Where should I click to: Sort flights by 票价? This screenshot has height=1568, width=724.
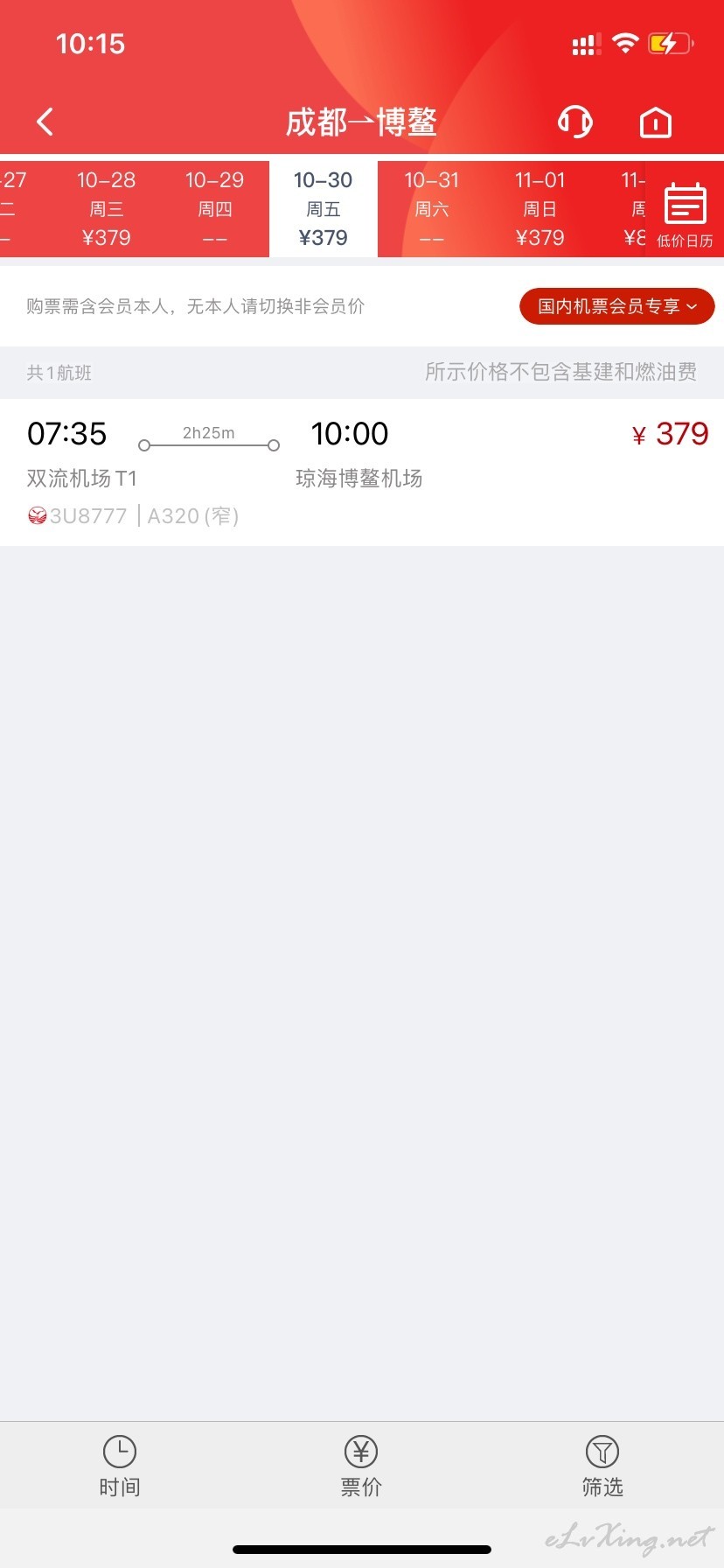pos(361,1466)
